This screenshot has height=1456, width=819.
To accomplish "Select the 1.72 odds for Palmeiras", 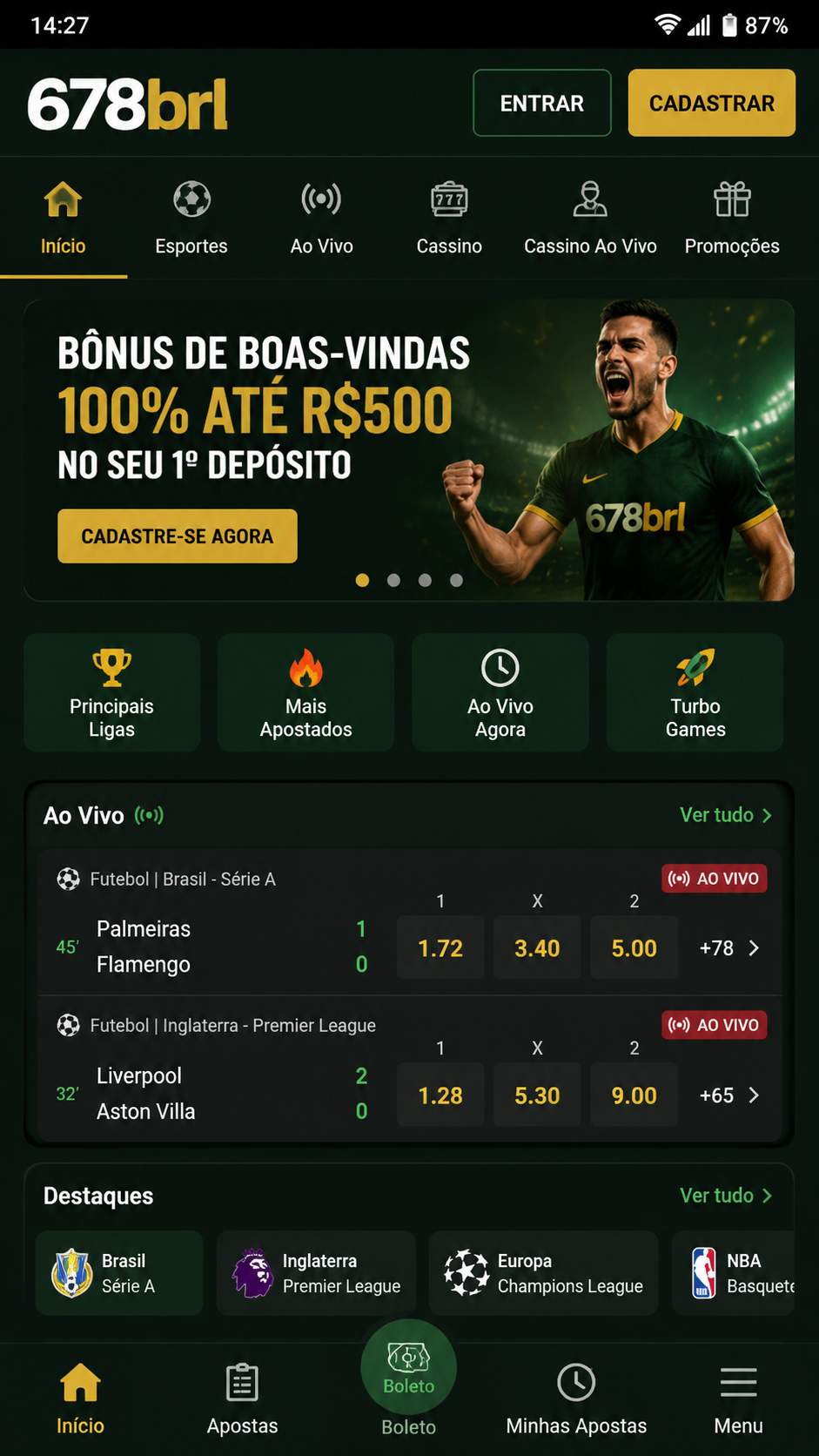I will point(440,947).
